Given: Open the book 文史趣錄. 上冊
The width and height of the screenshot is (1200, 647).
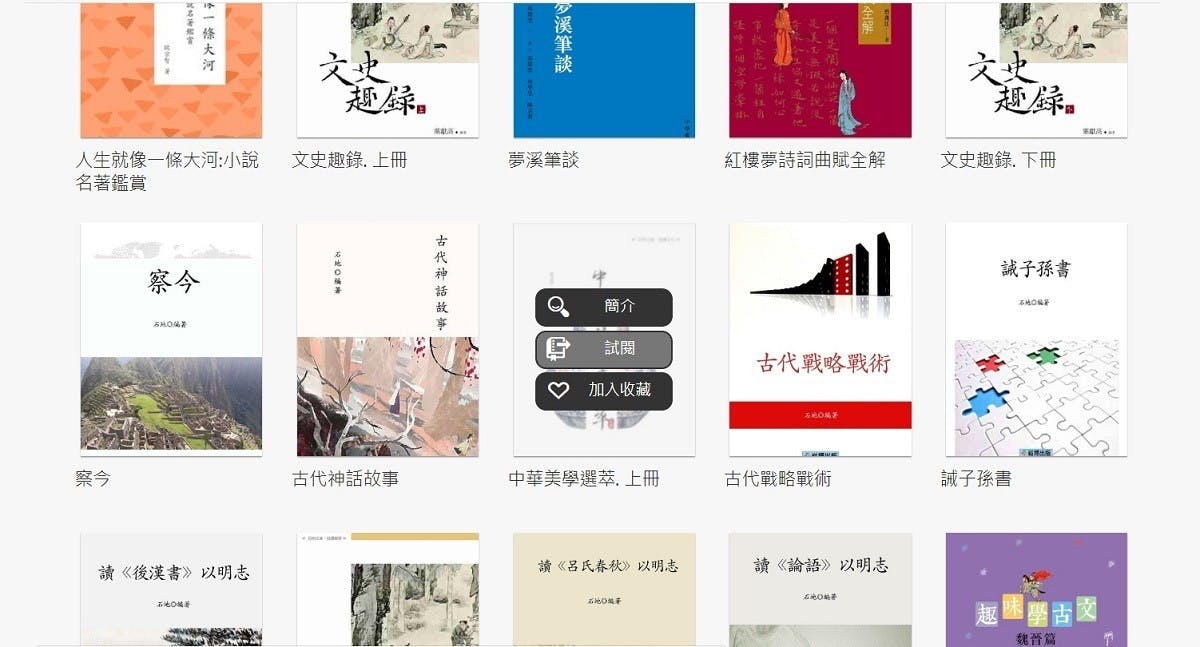Looking at the screenshot, I should [387, 70].
